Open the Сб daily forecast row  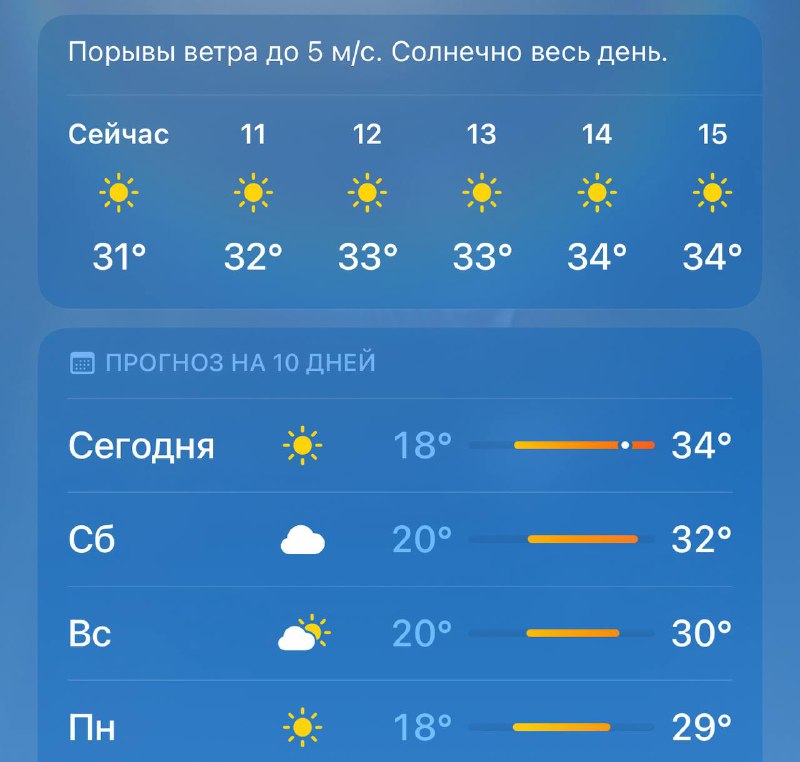pos(400,540)
